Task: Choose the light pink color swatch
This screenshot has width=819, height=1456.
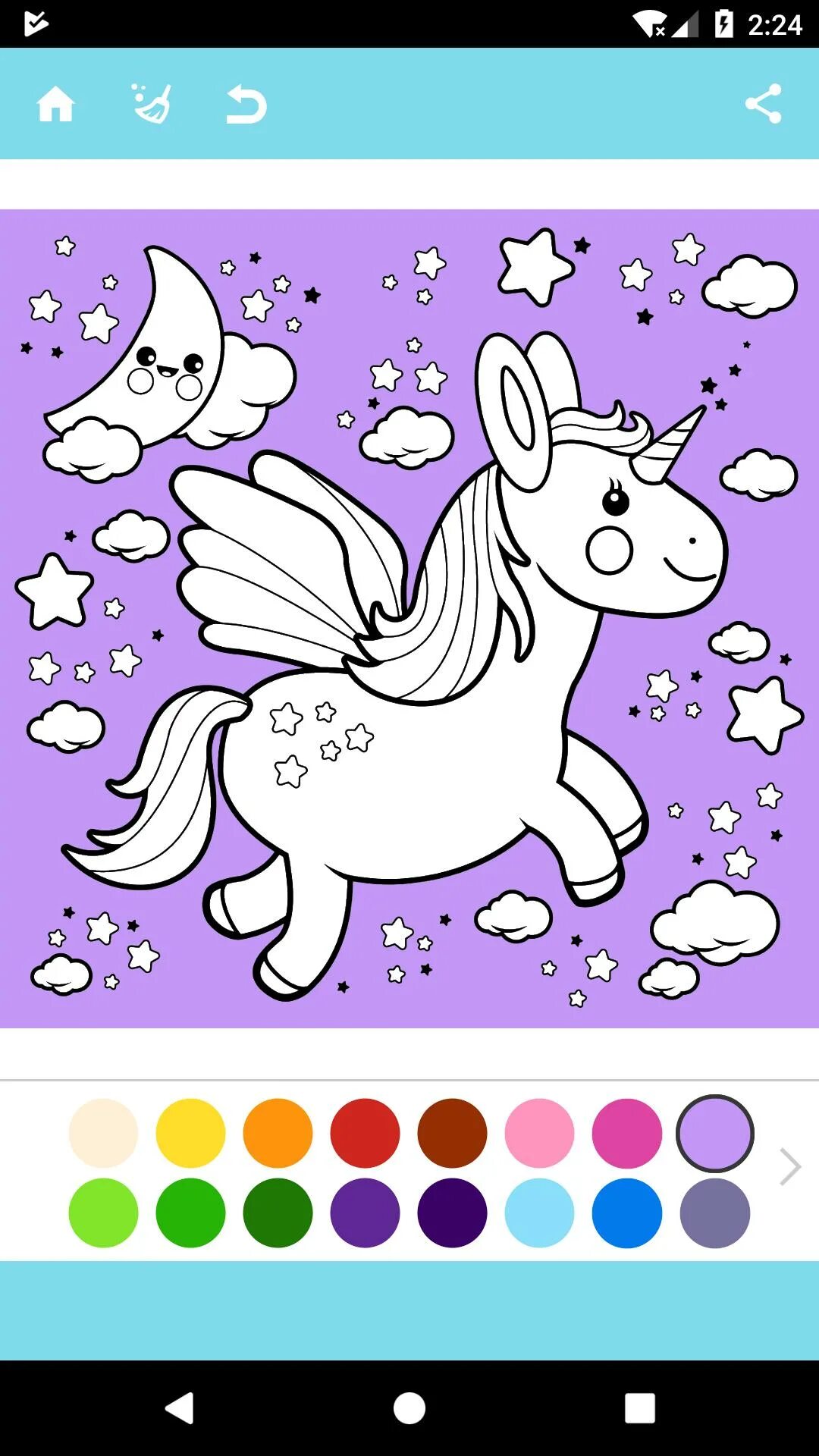Action: [539, 1133]
